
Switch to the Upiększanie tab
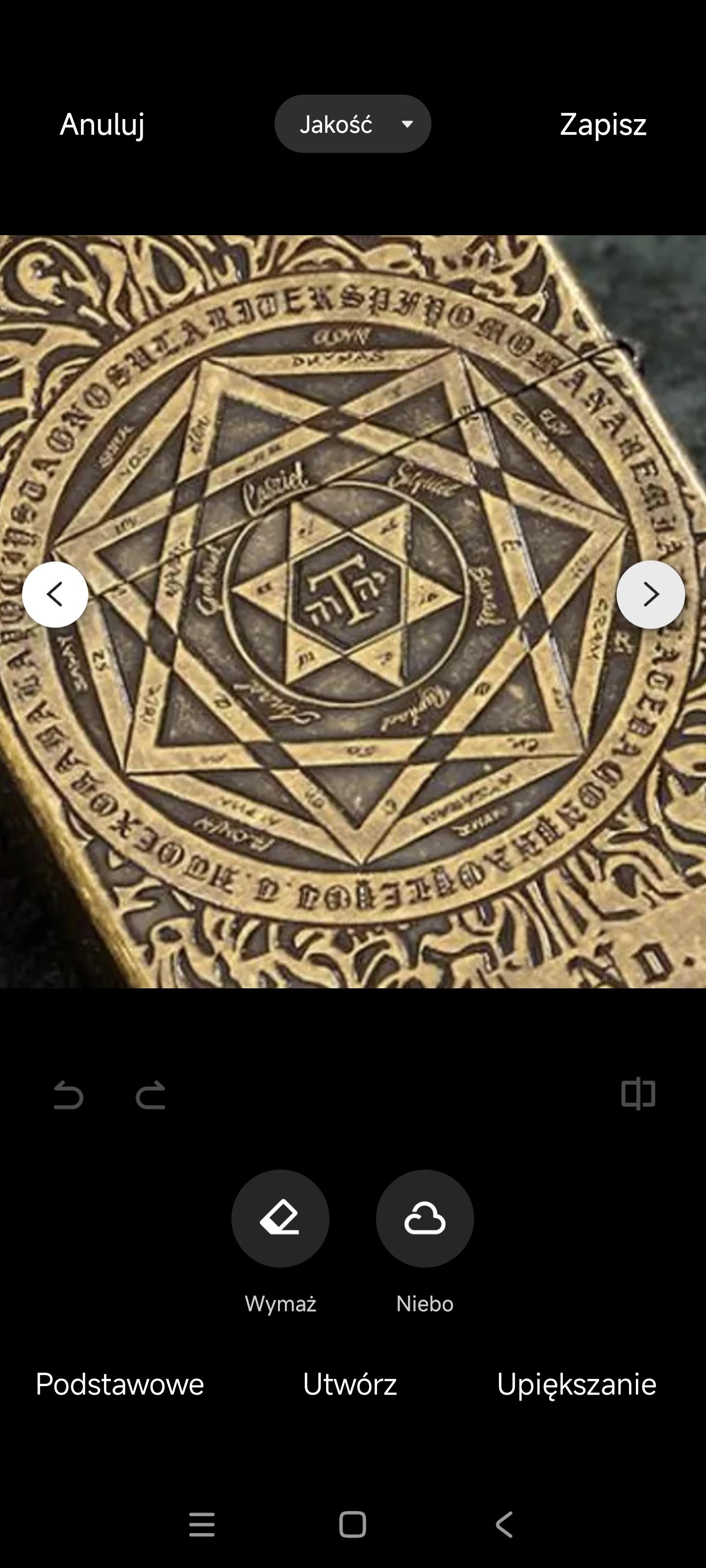576,1384
